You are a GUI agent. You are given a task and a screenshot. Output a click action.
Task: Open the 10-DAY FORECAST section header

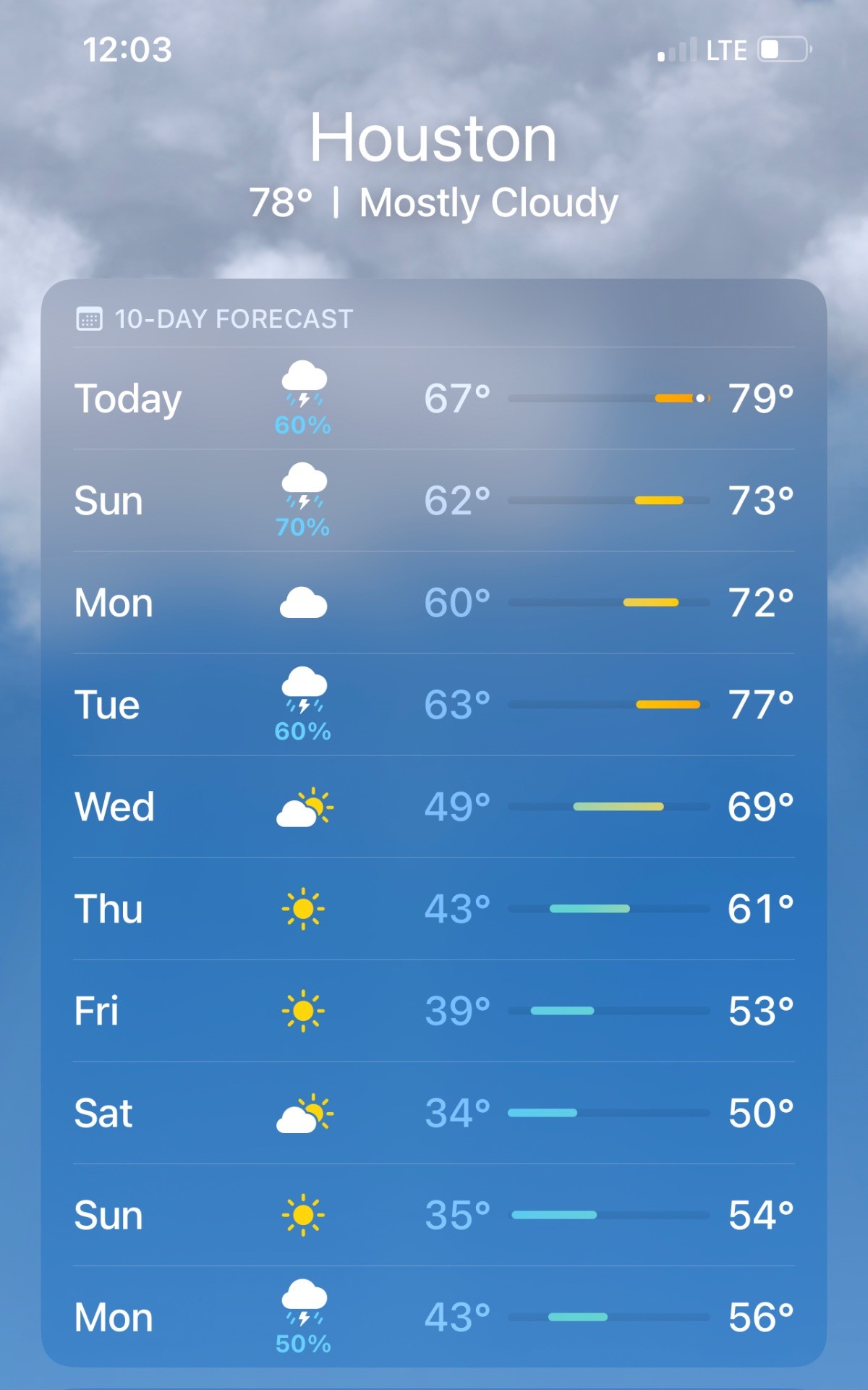233,318
